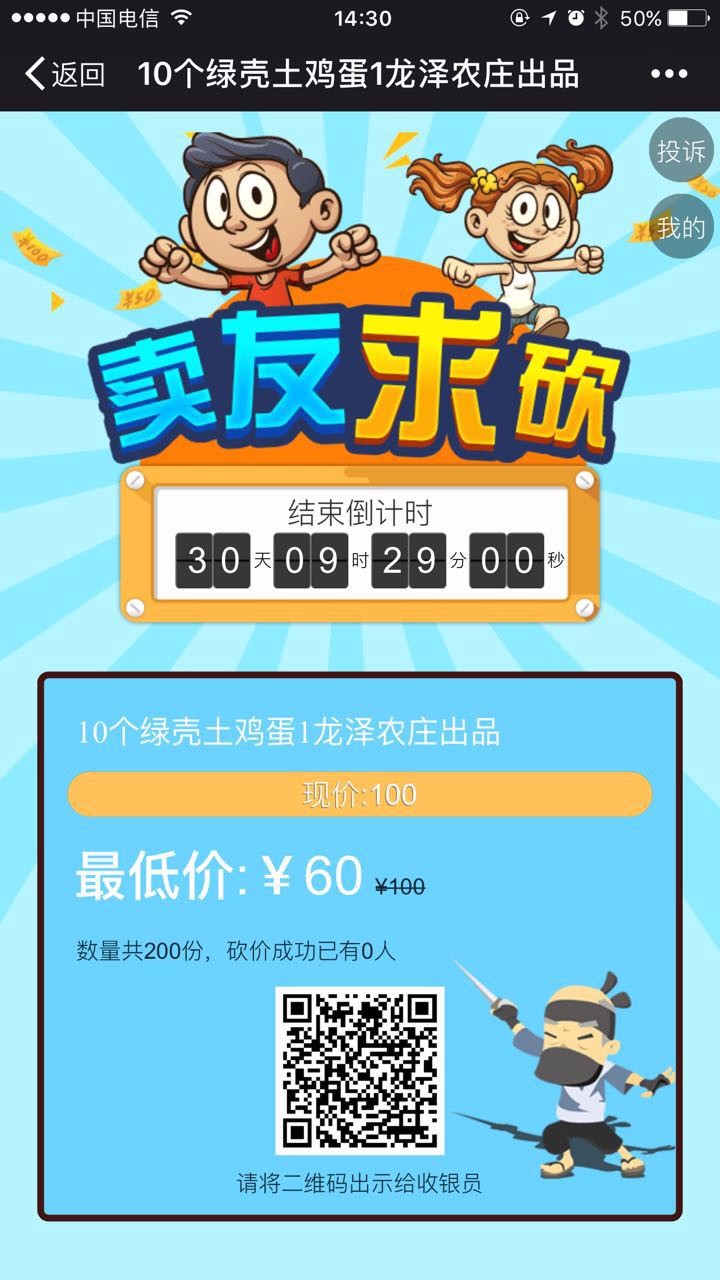Go back using the 返回 button

(x=65, y=74)
